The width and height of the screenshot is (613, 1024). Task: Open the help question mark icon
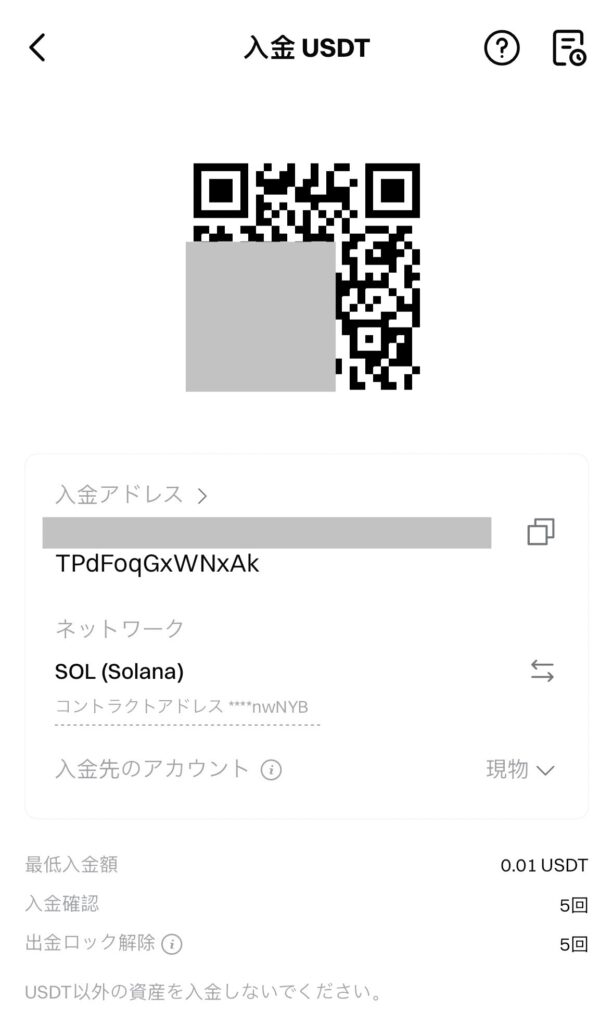tap(501, 48)
